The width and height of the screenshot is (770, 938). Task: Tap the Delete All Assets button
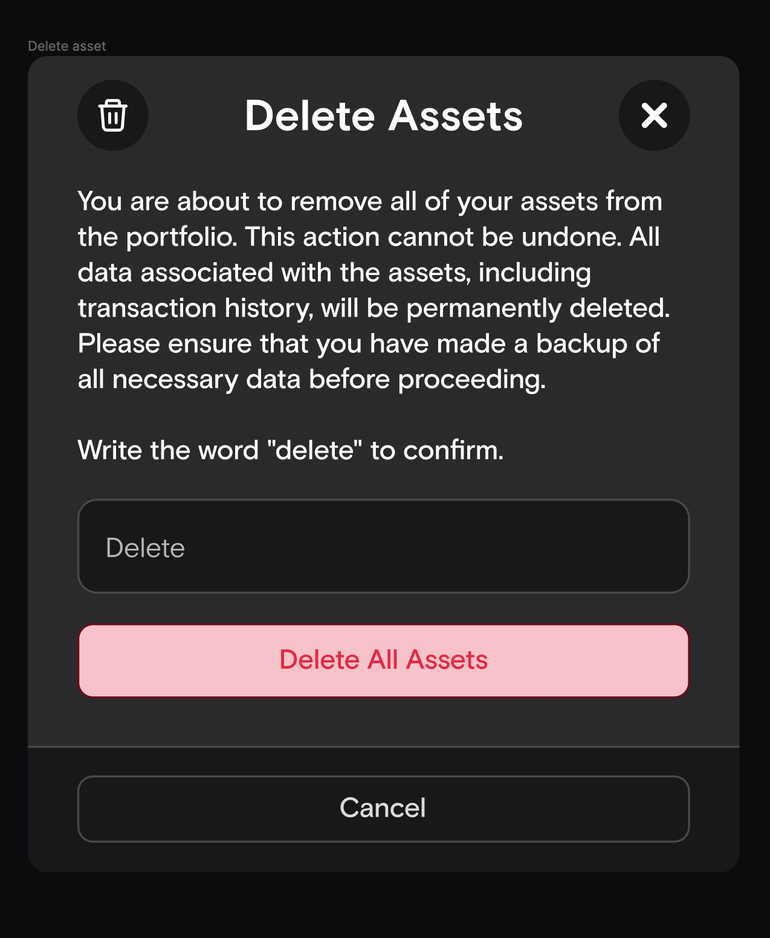coord(383,660)
